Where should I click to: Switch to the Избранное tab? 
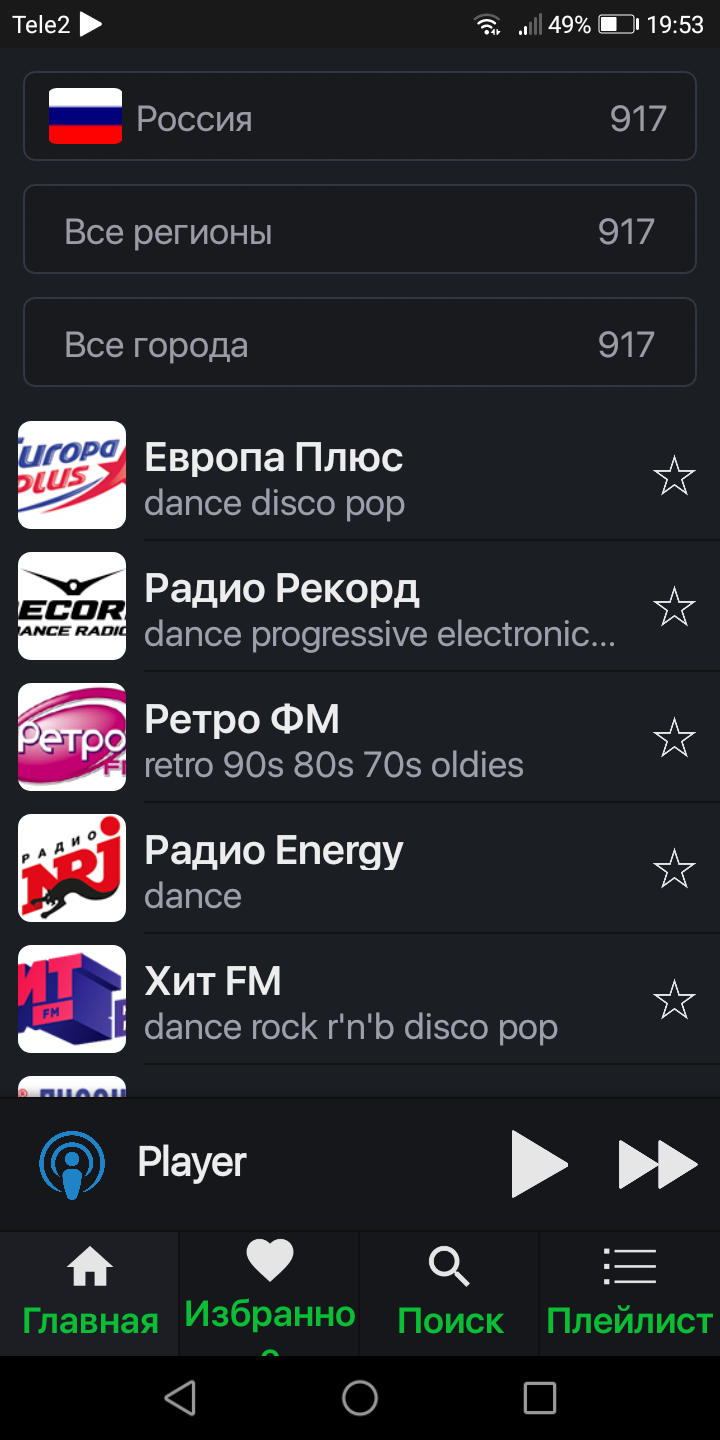270,1293
